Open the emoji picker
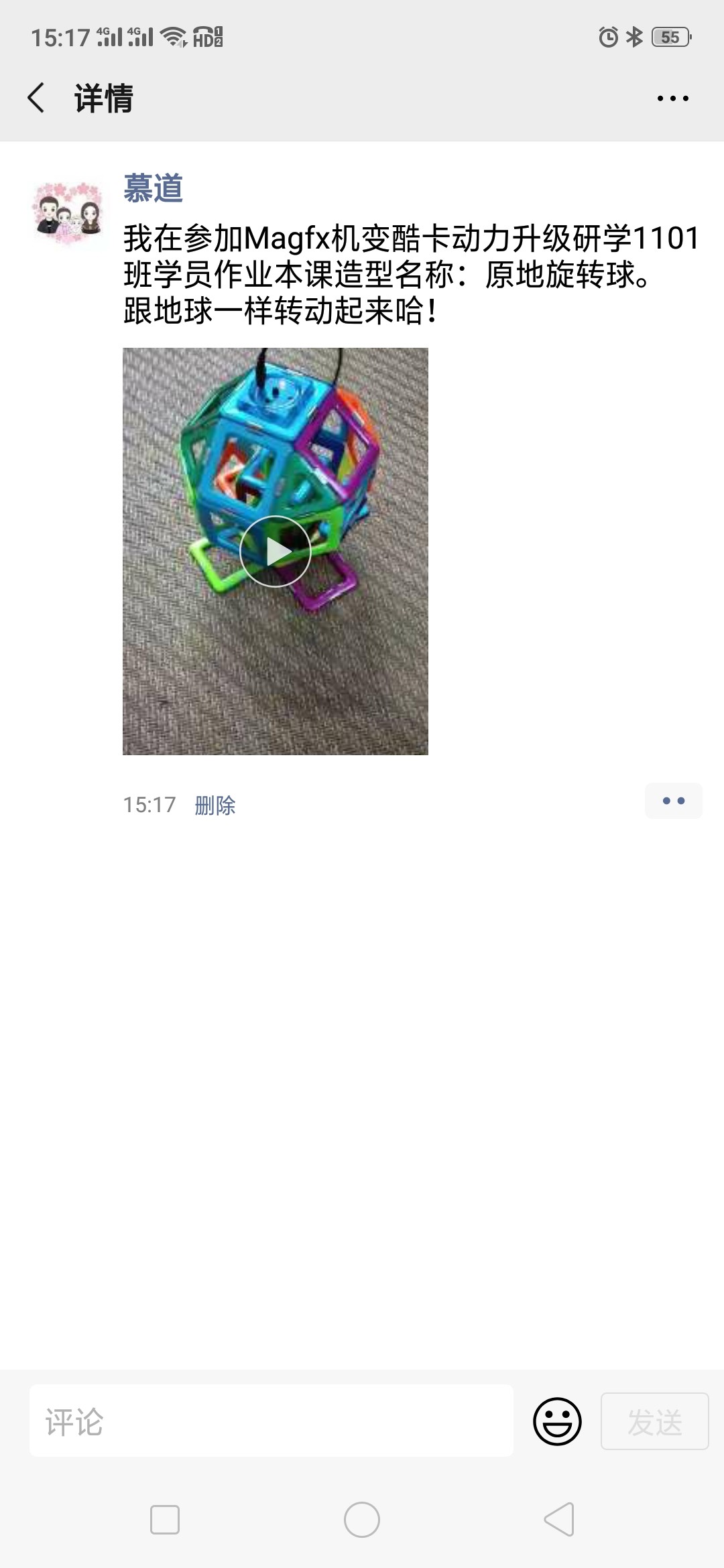This screenshot has width=724, height=1568. point(557,1421)
